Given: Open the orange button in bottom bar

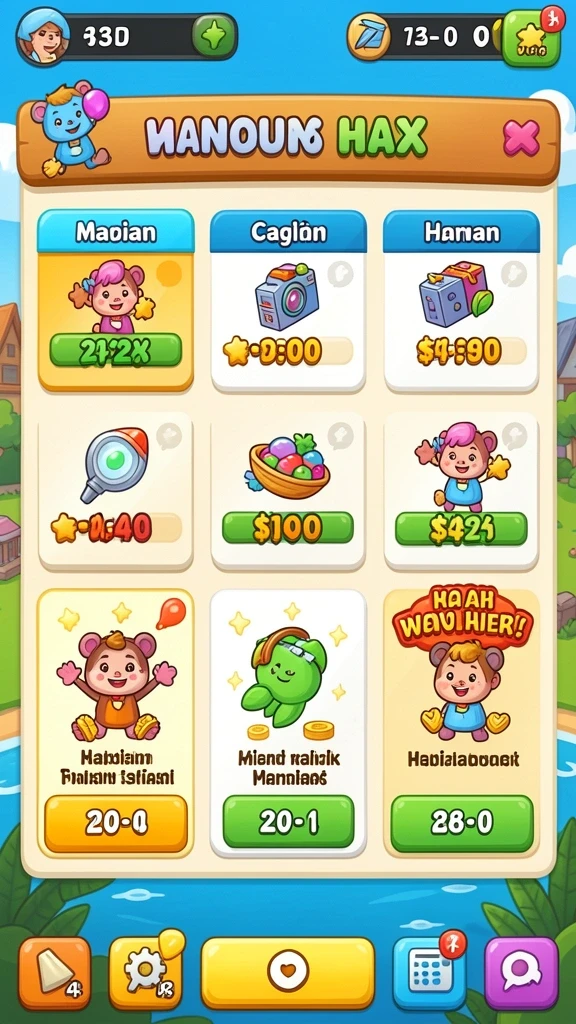Looking at the screenshot, I should pyautogui.click(x=54, y=974).
